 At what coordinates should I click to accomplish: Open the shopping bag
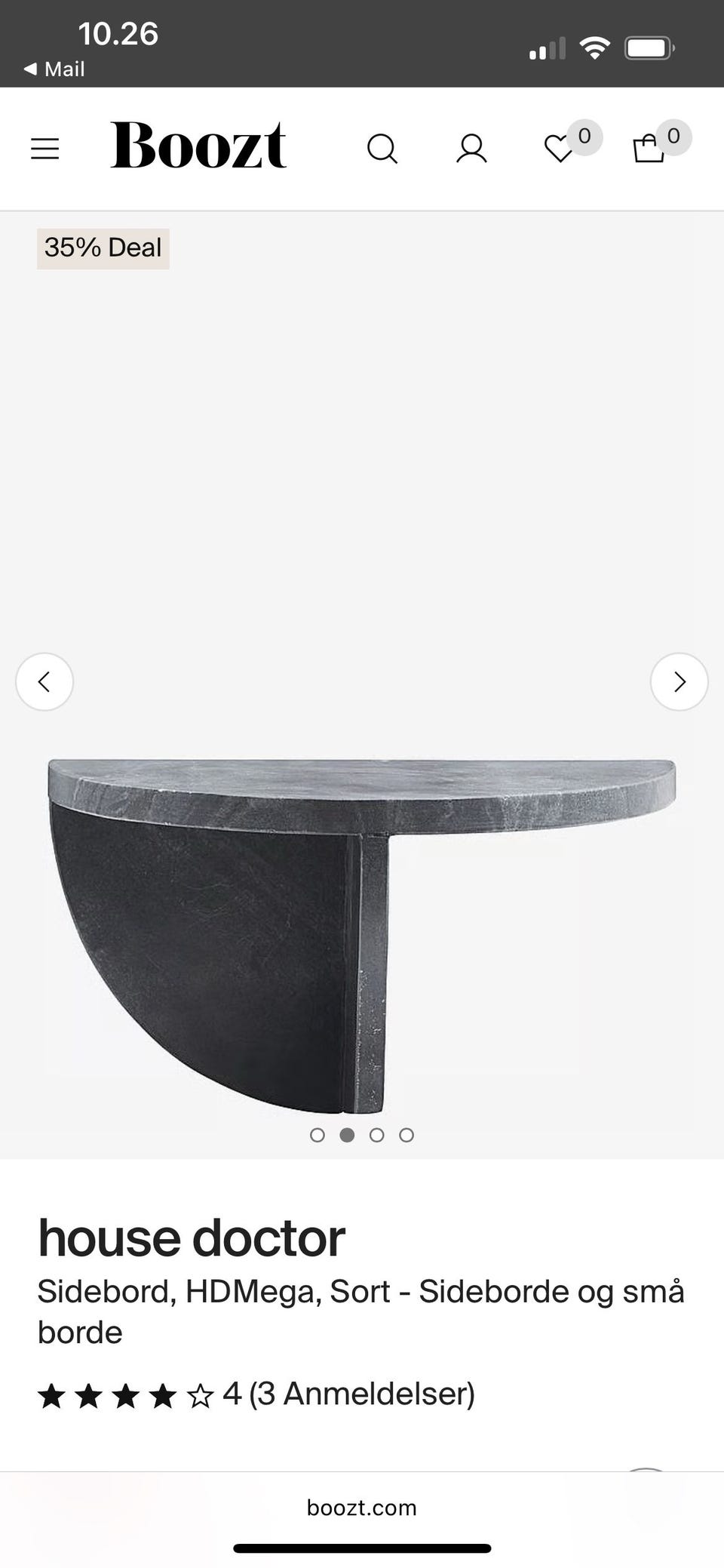649,149
